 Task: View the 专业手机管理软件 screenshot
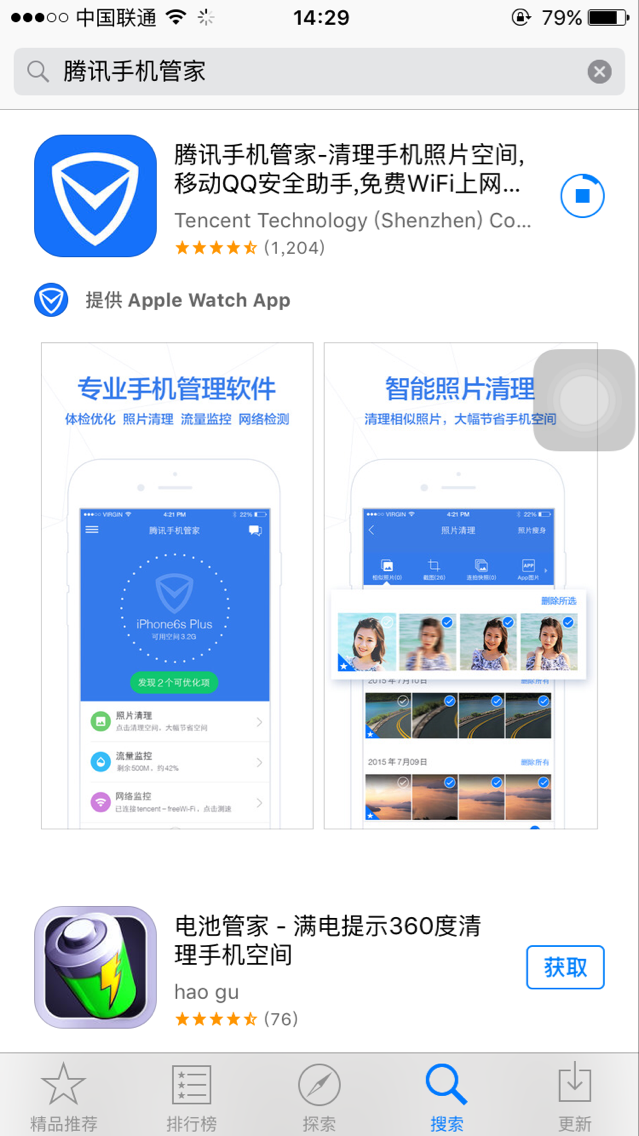pos(177,585)
